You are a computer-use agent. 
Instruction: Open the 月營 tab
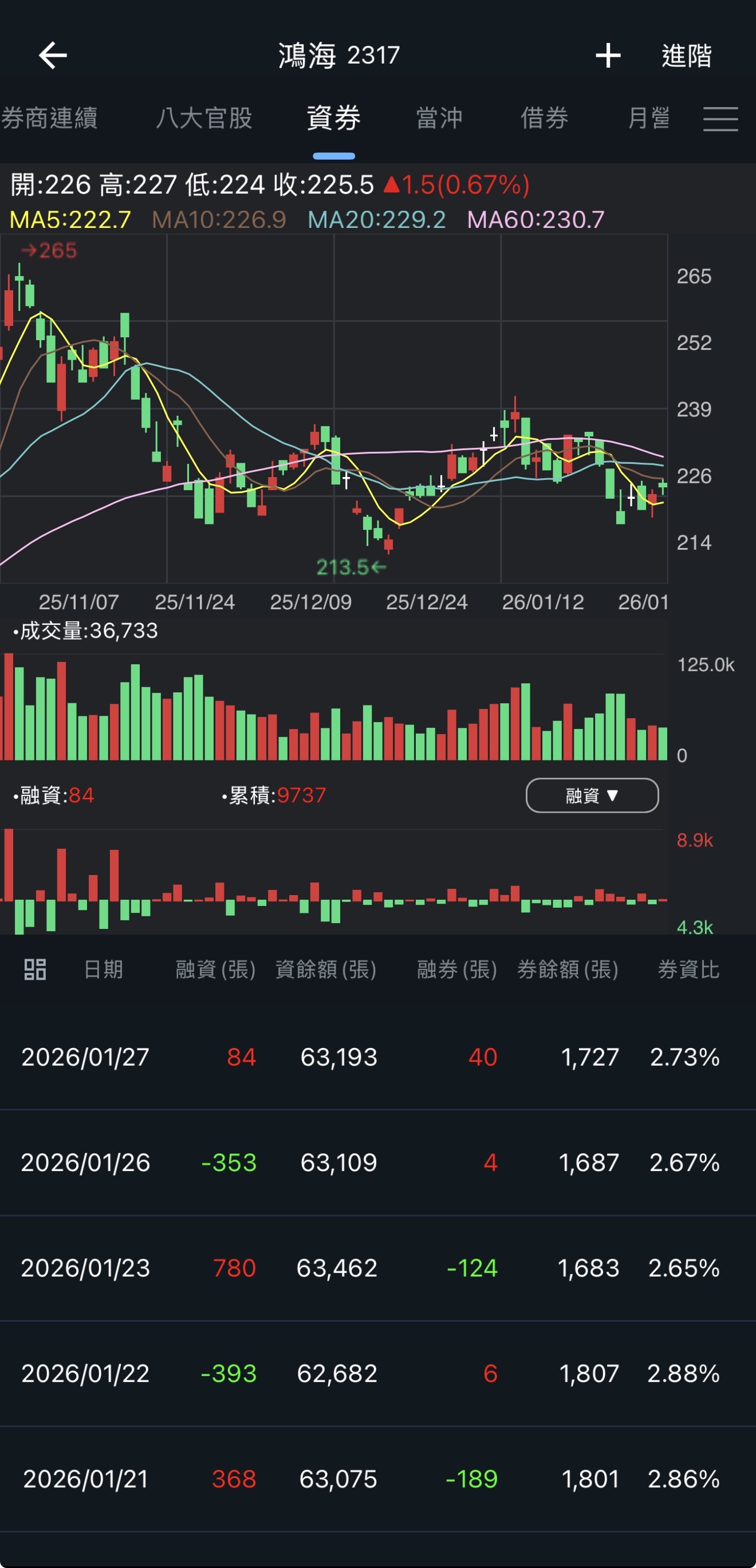[x=648, y=119]
